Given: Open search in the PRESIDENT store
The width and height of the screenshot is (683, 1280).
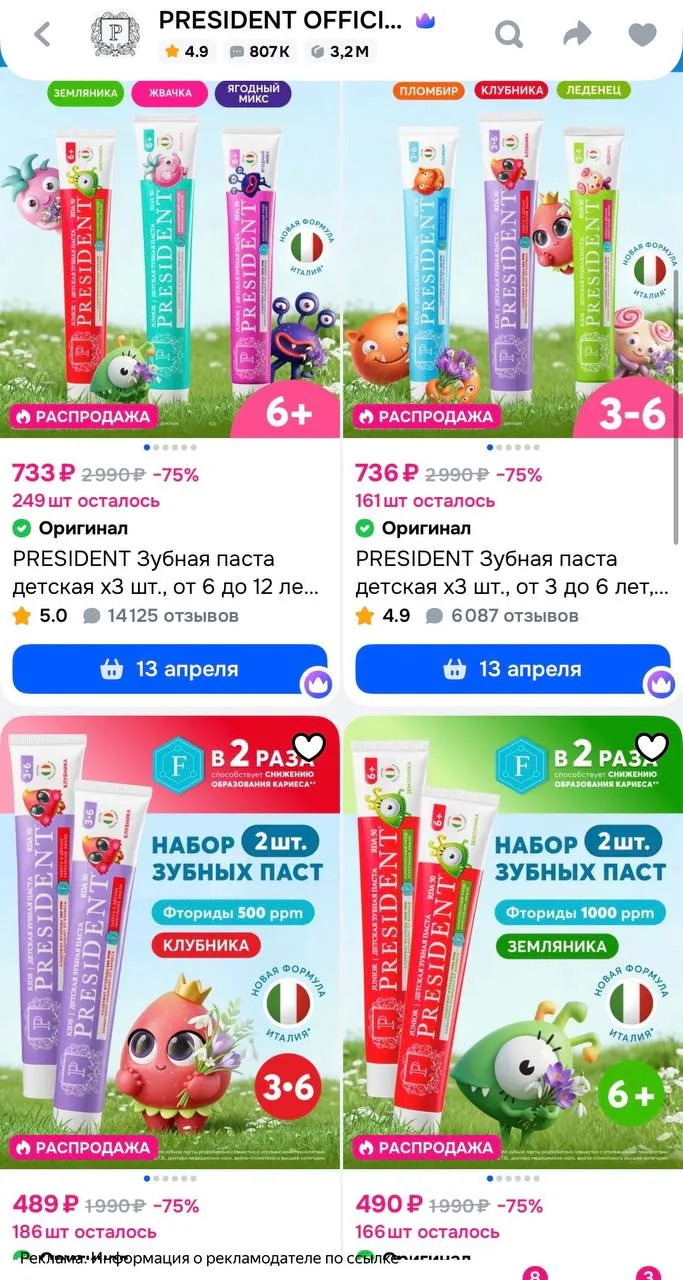Looking at the screenshot, I should (509, 34).
